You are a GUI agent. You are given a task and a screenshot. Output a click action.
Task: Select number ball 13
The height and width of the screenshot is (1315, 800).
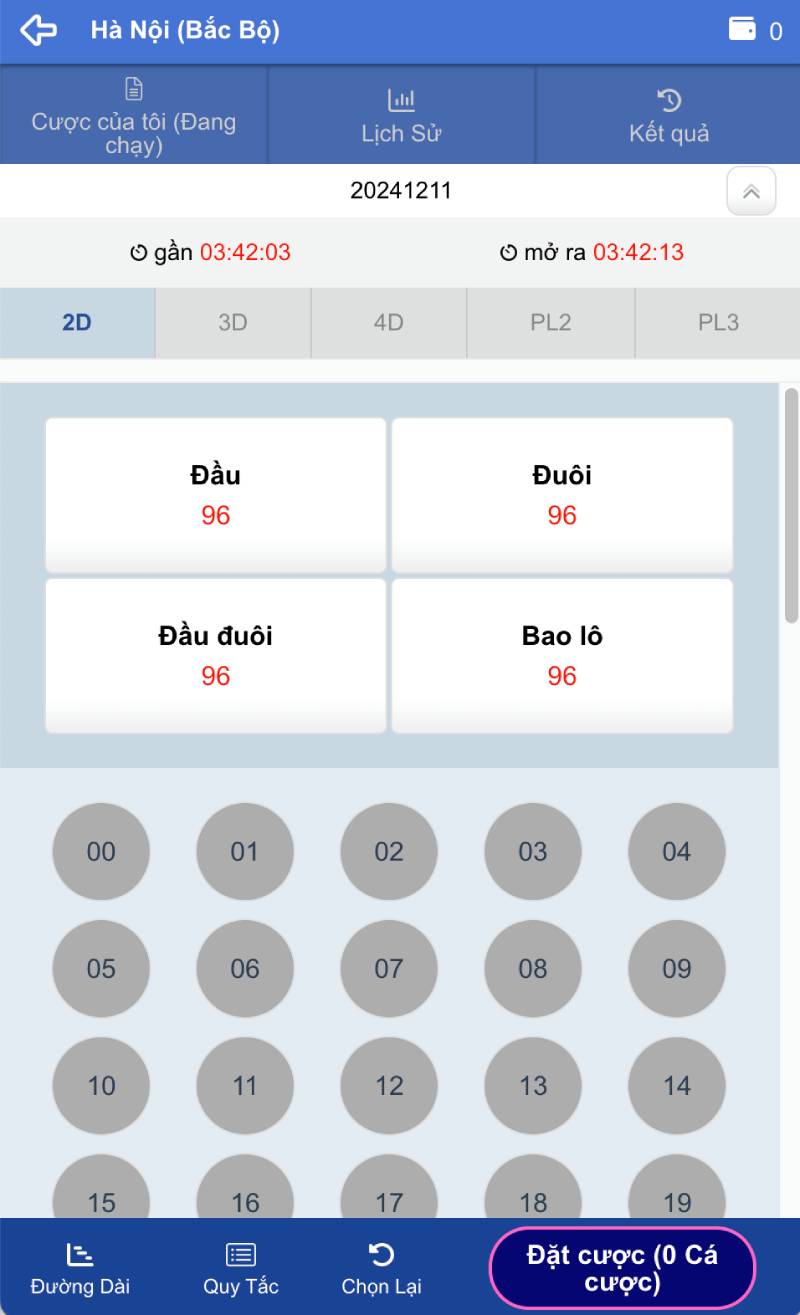[x=532, y=1085]
